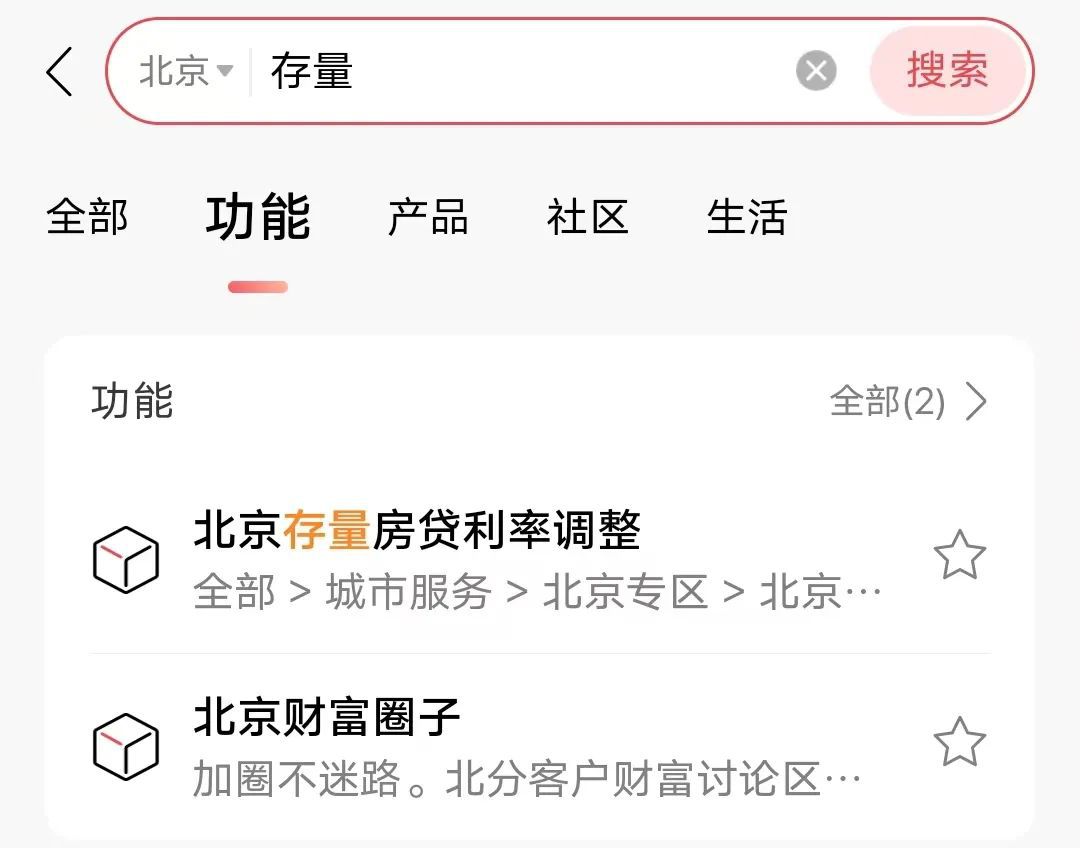
Task: Go back using the back arrow
Action: pos(60,72)
